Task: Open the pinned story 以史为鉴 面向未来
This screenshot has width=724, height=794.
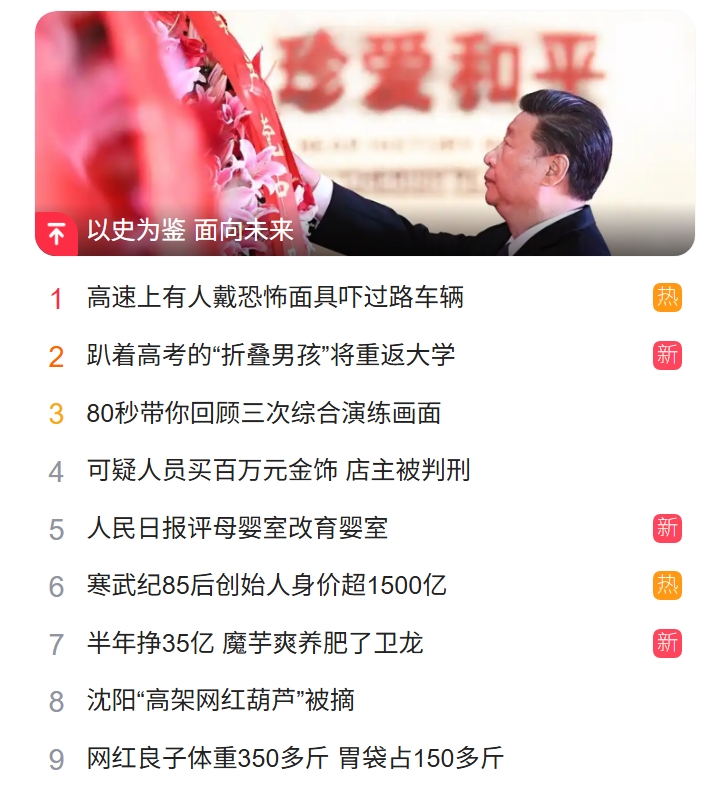Action: click(x=190, y=231)
